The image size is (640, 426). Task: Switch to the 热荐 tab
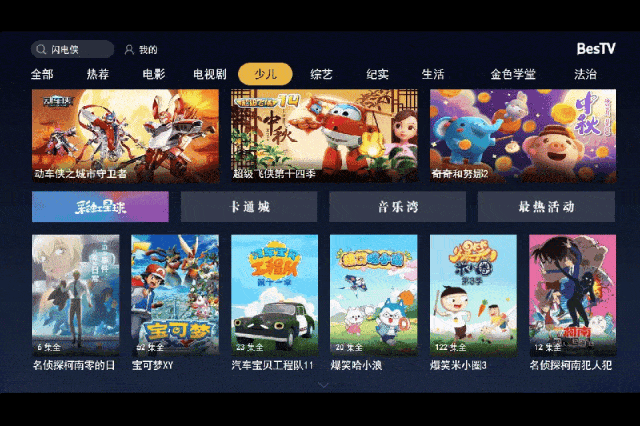pyautogui.click(x=98, y=74)
